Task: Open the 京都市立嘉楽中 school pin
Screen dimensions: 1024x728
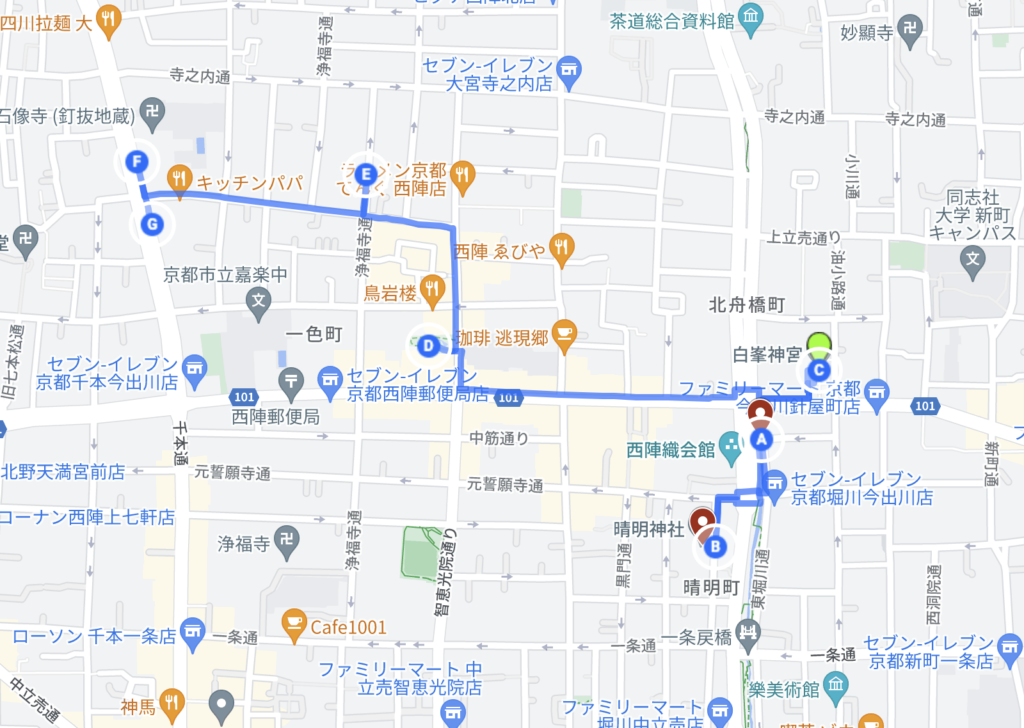Action: coord(259,299)
